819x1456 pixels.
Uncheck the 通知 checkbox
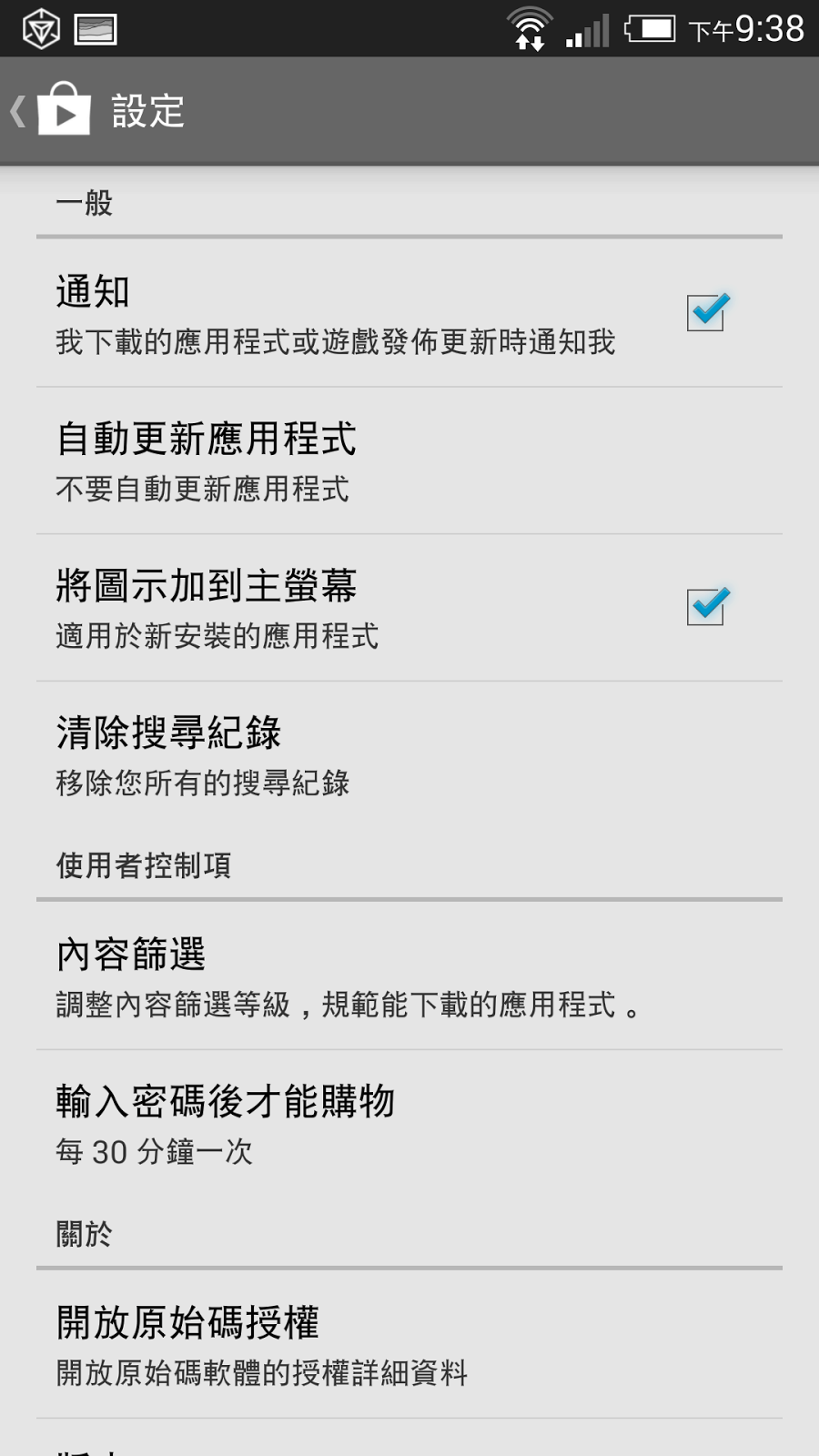point(706,312)
